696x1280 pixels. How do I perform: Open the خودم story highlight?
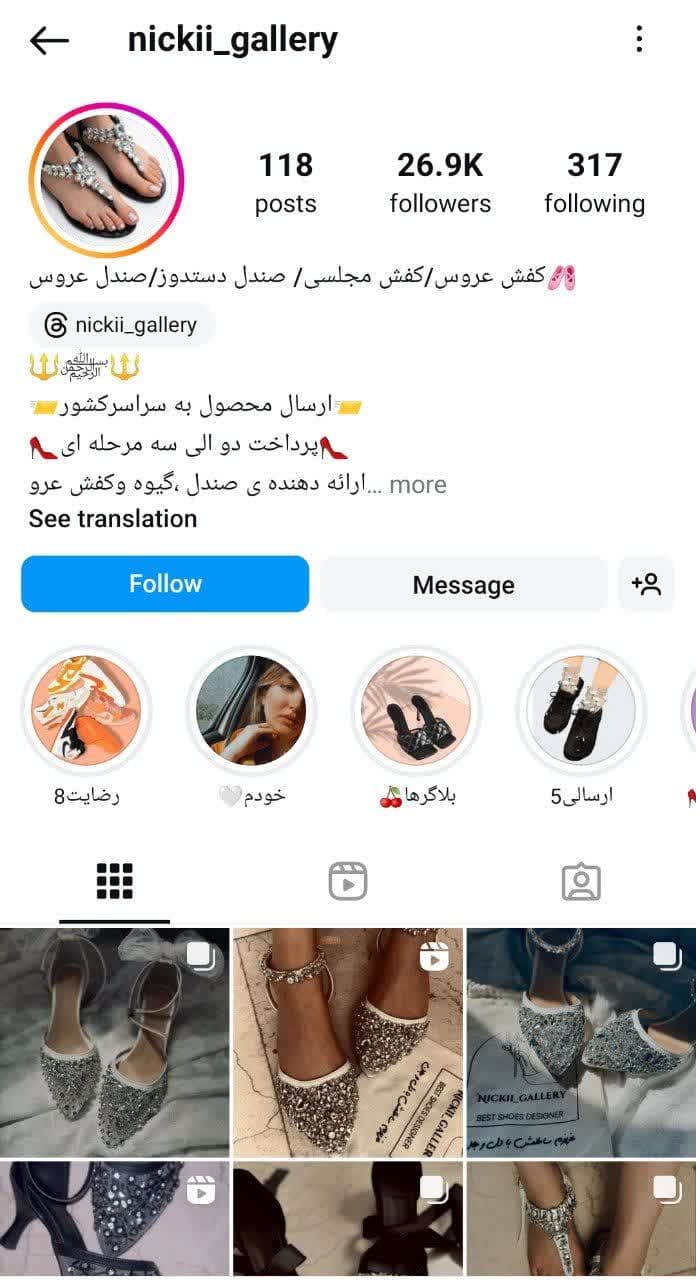[251, 710]
